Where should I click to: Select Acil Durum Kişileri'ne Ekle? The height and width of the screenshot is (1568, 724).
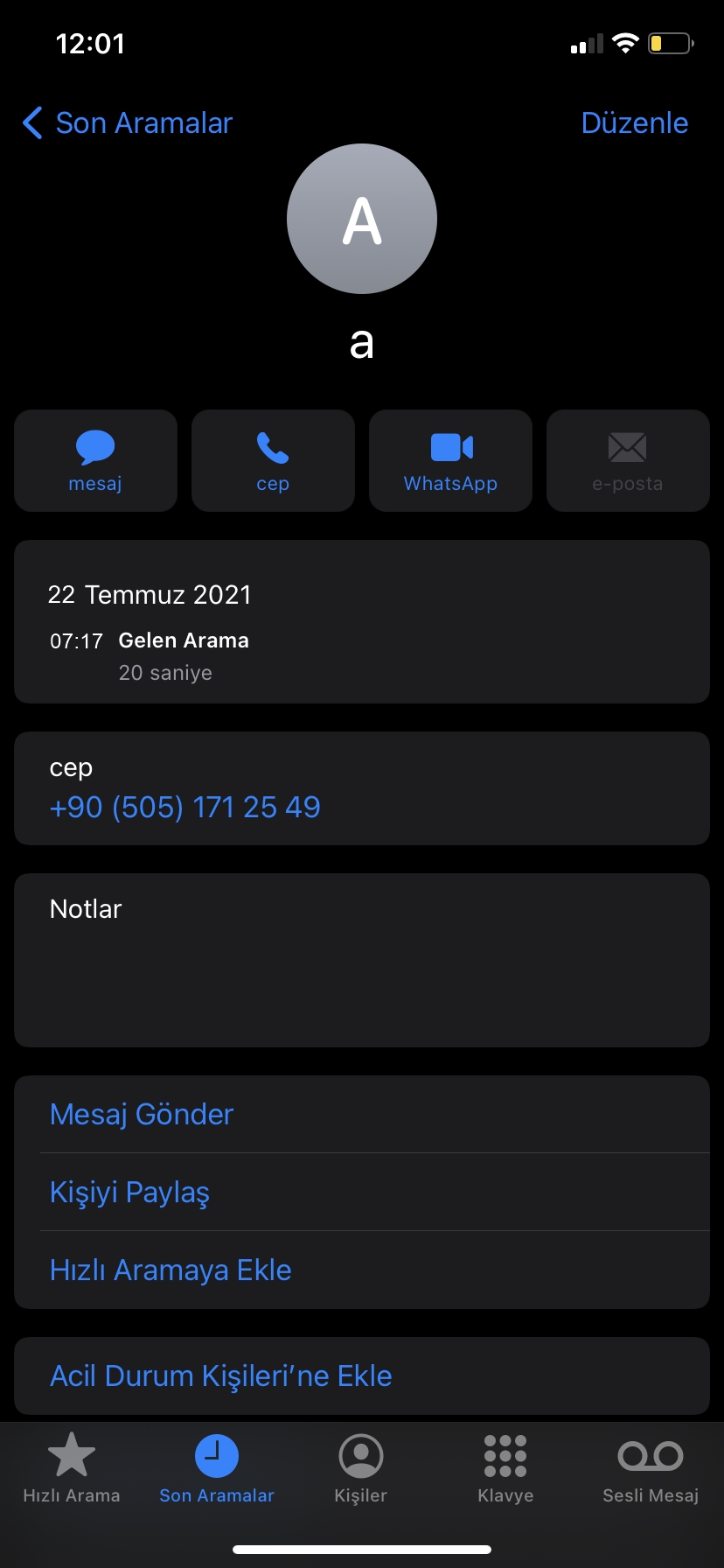coord(220,1375)
